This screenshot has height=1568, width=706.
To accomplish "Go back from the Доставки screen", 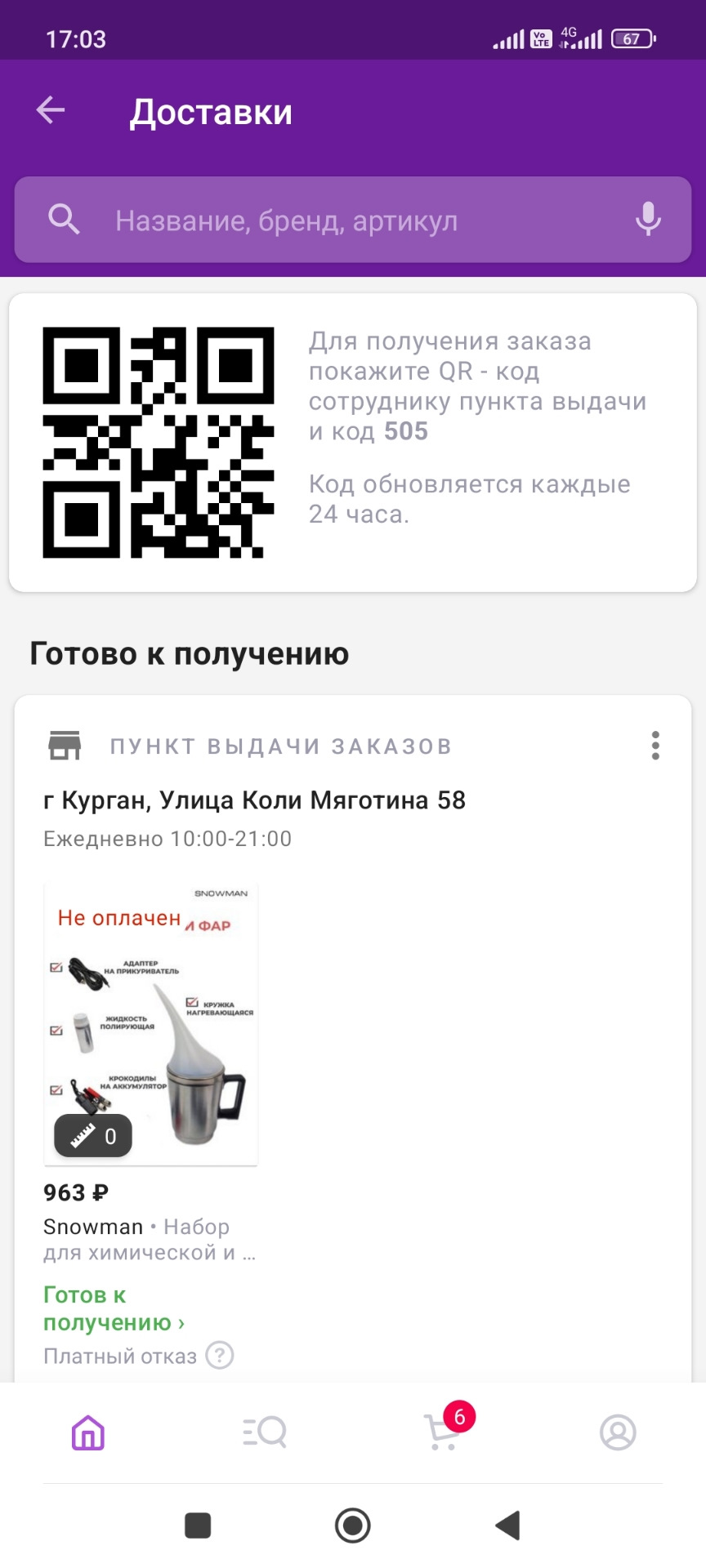I will 51,110.
